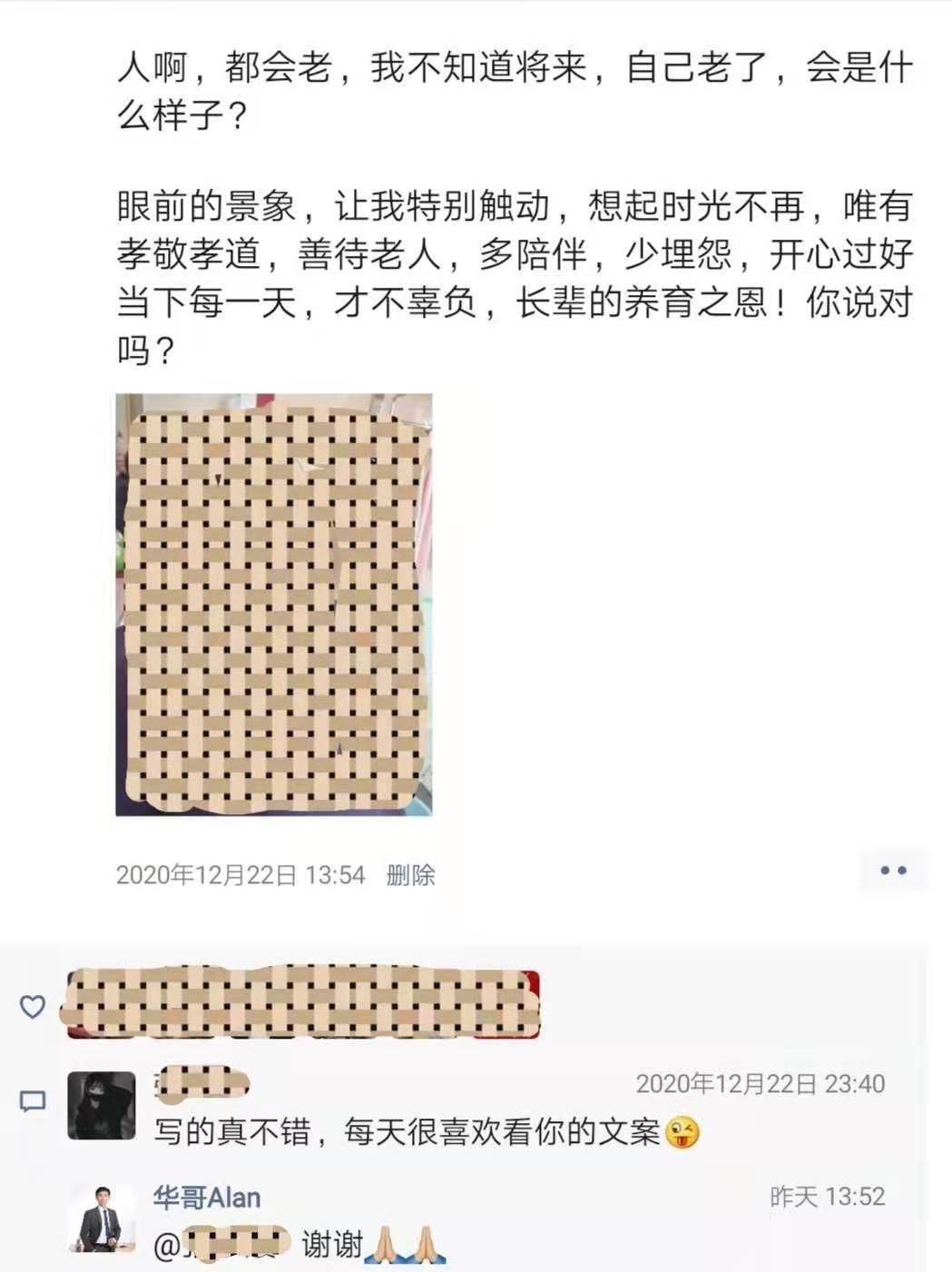Tap 华哥Alan's 谢谢 reply
The image size is (952, 1272).
(x=332, y=1244)
